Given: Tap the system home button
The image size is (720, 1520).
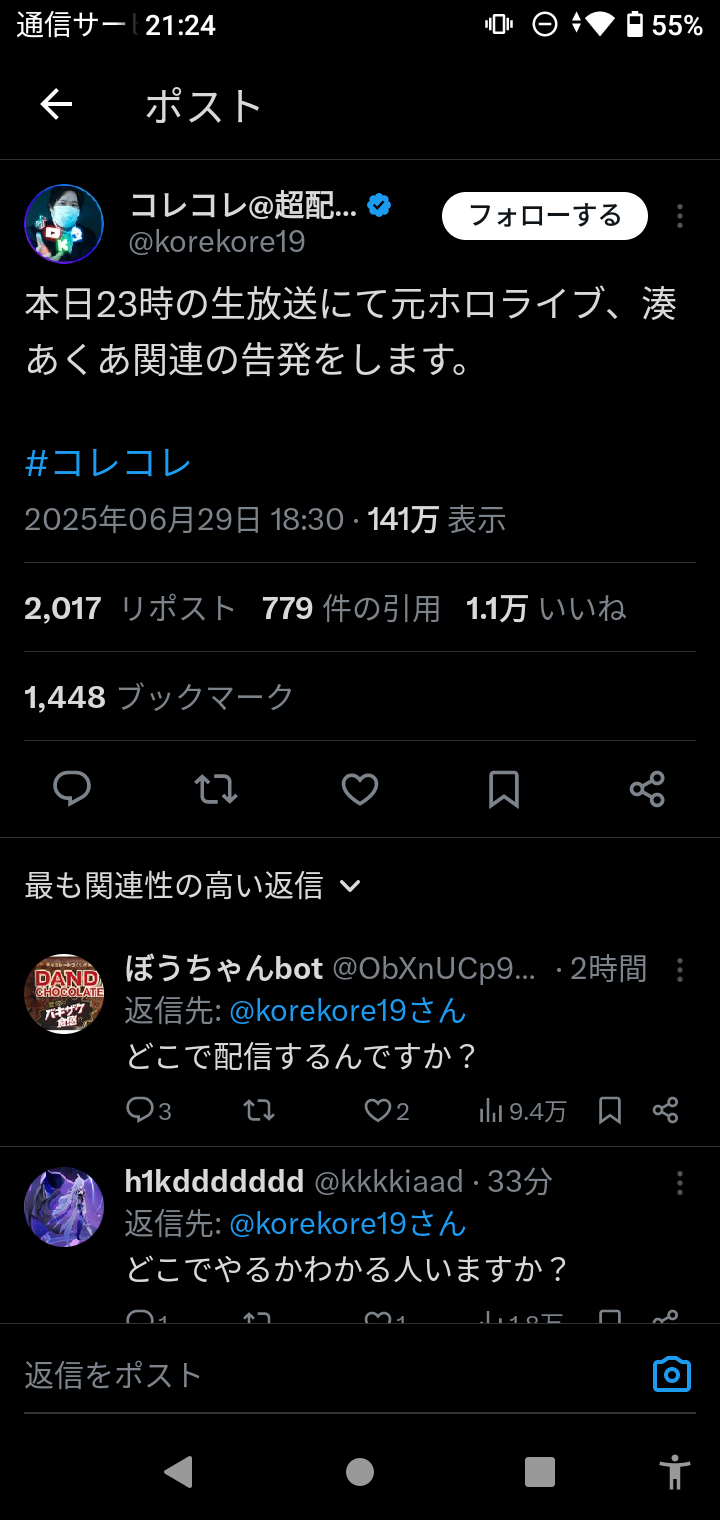Looking at the screenshot, I should 360,1472.
